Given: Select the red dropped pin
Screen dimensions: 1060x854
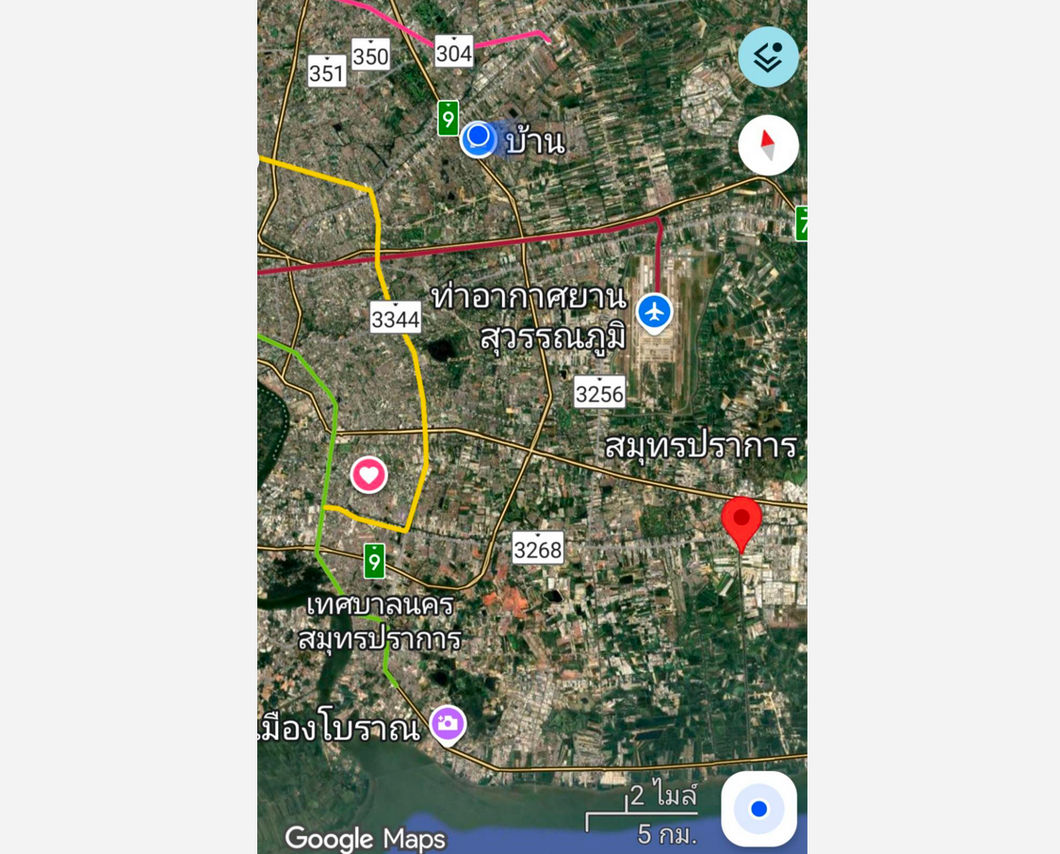Looking at the screenshot, I should click(741, 519).
